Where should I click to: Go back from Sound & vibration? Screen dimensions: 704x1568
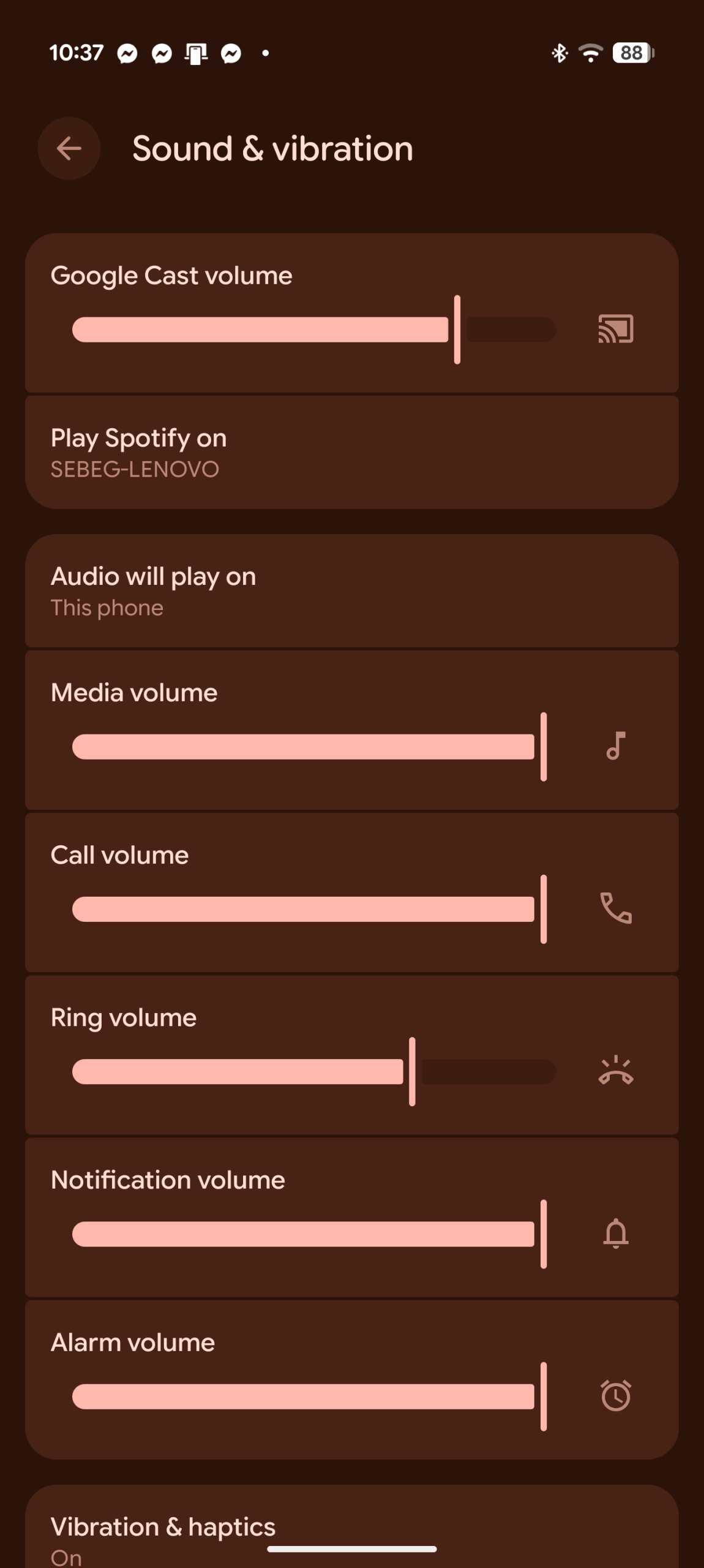coord(69,148)
